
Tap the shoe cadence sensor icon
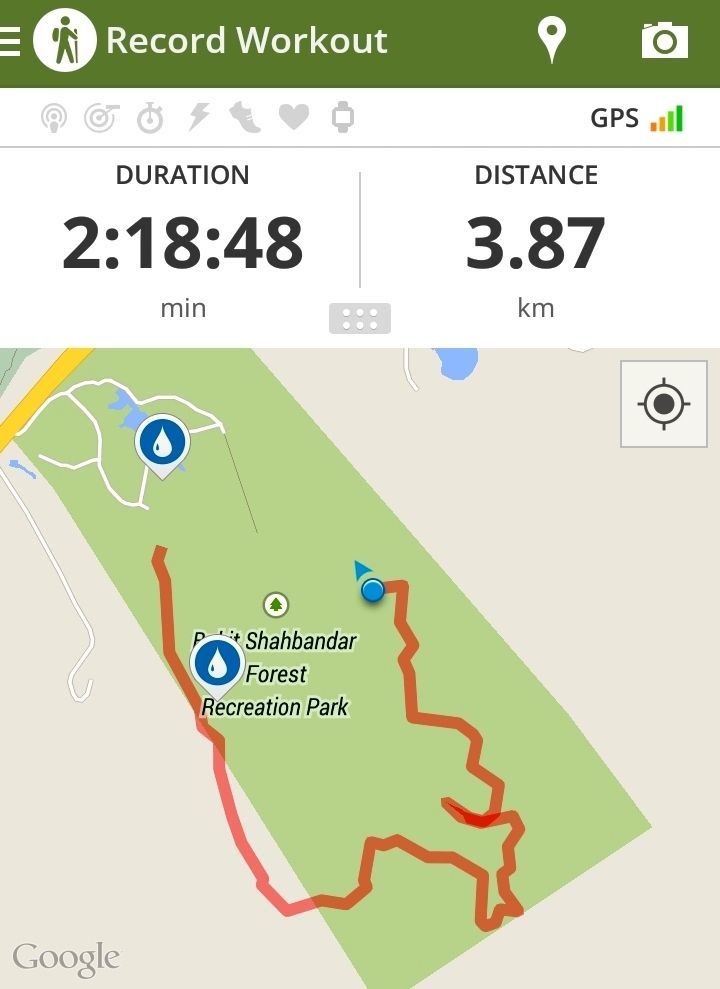click(x=245, y=118)
